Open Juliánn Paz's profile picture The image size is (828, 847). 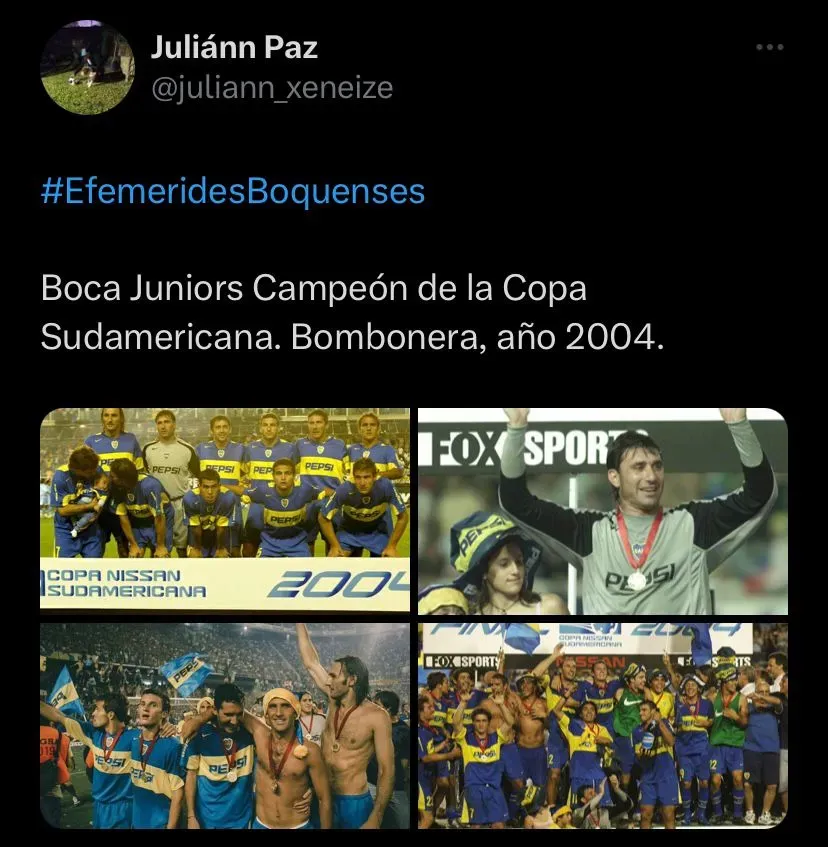(87, 67)
